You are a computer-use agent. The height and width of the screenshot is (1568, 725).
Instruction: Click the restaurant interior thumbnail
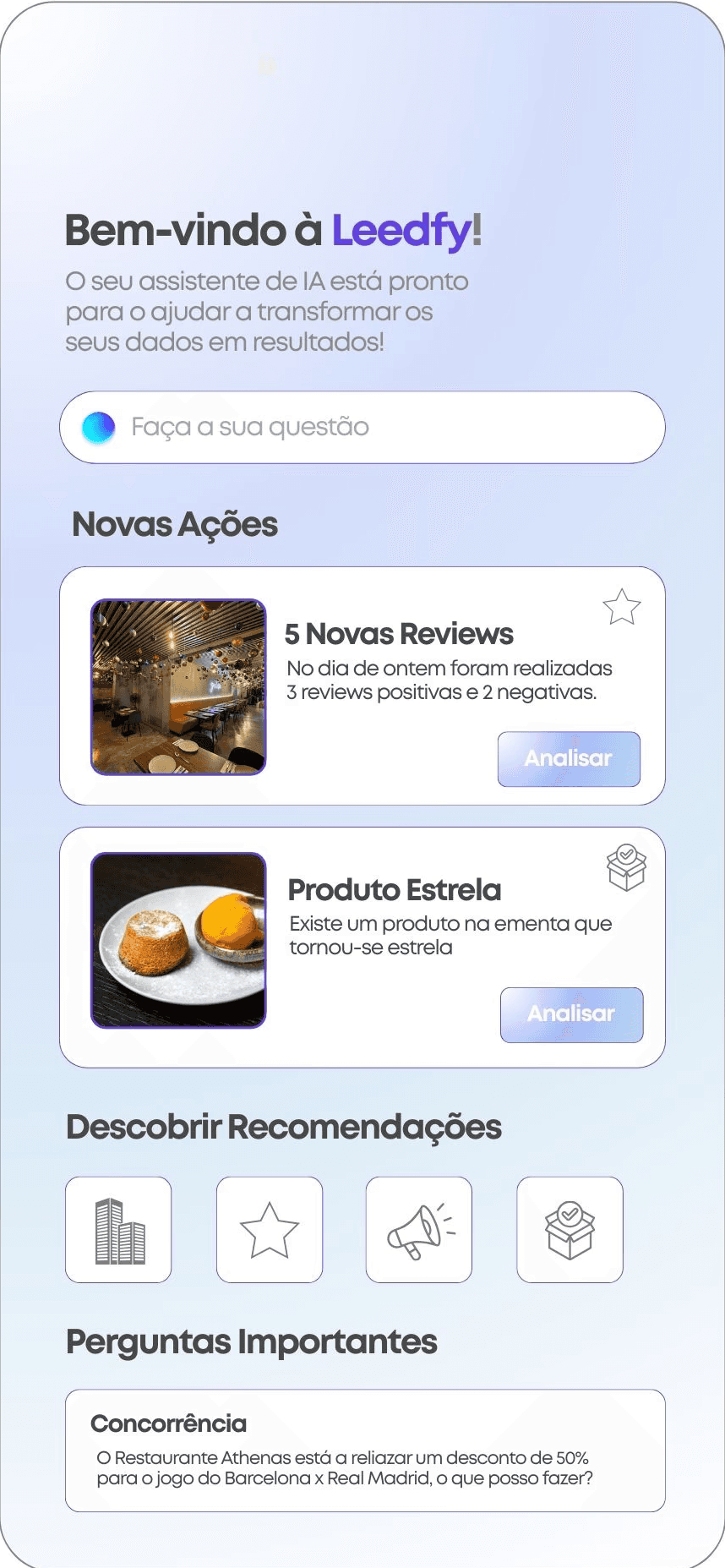pos(178,686)
